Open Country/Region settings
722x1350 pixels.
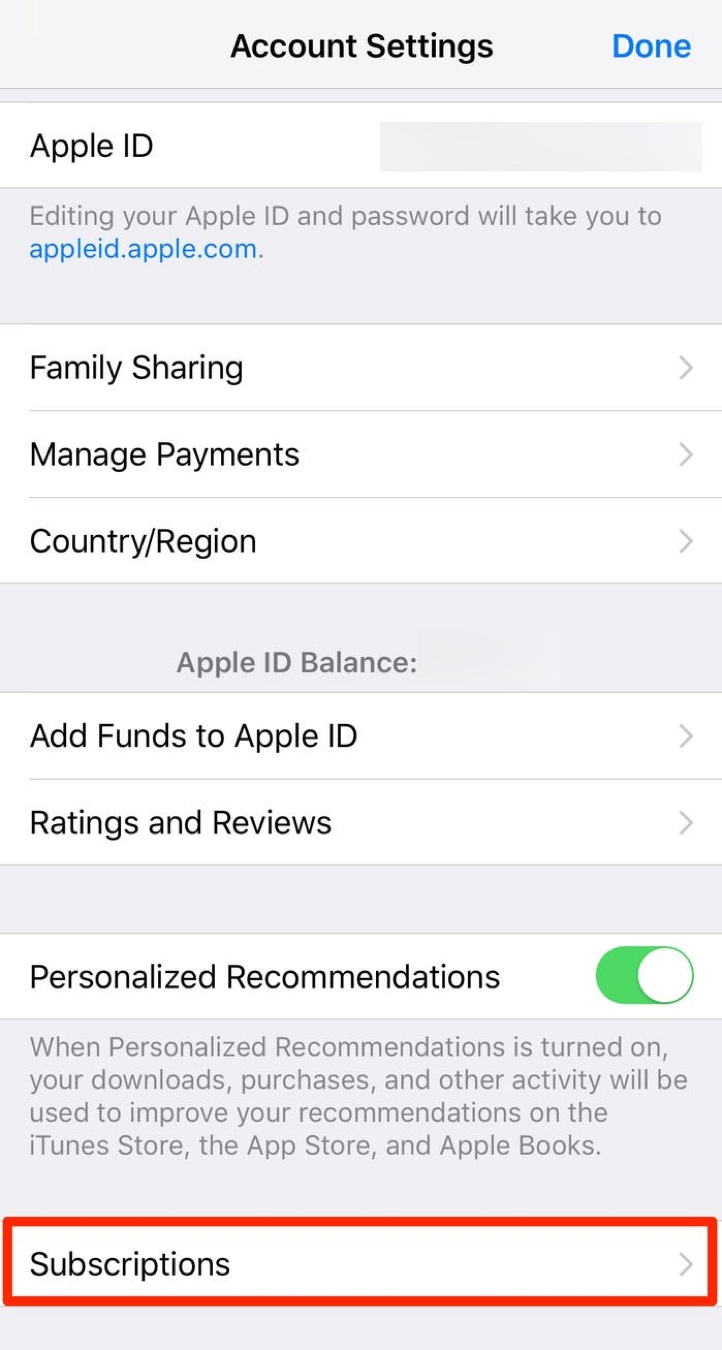coord(360,542)
